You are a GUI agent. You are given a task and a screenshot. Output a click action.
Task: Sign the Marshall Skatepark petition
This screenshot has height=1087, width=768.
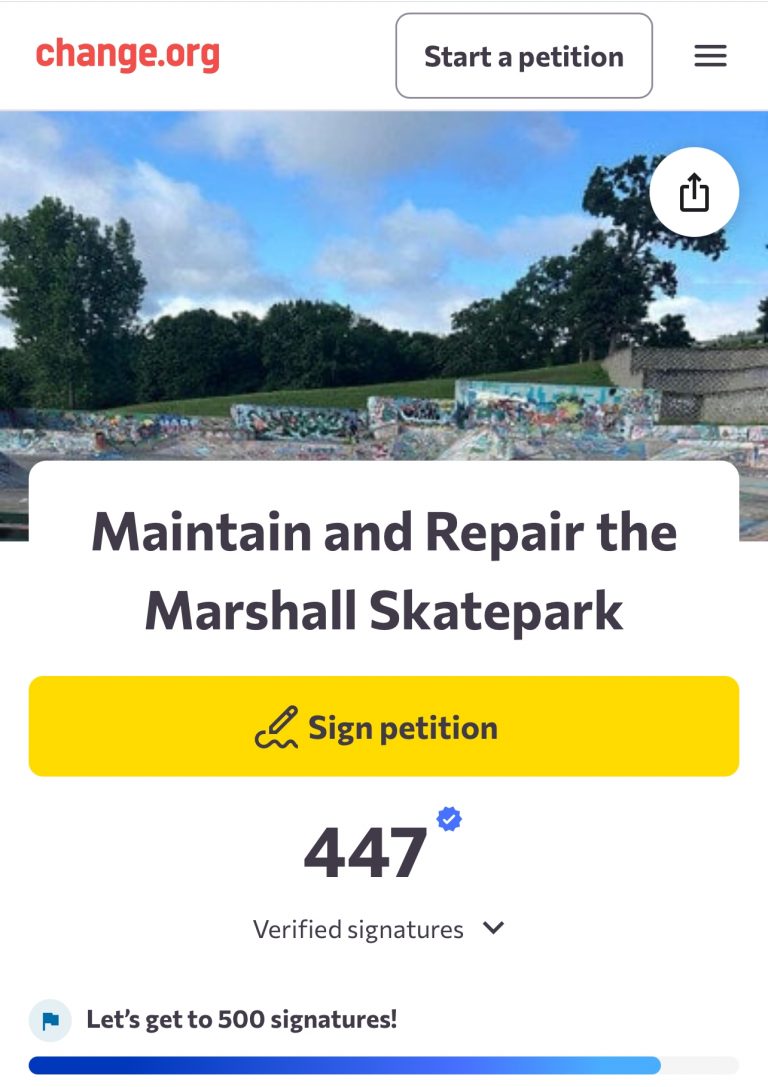[x=384, y=727]
